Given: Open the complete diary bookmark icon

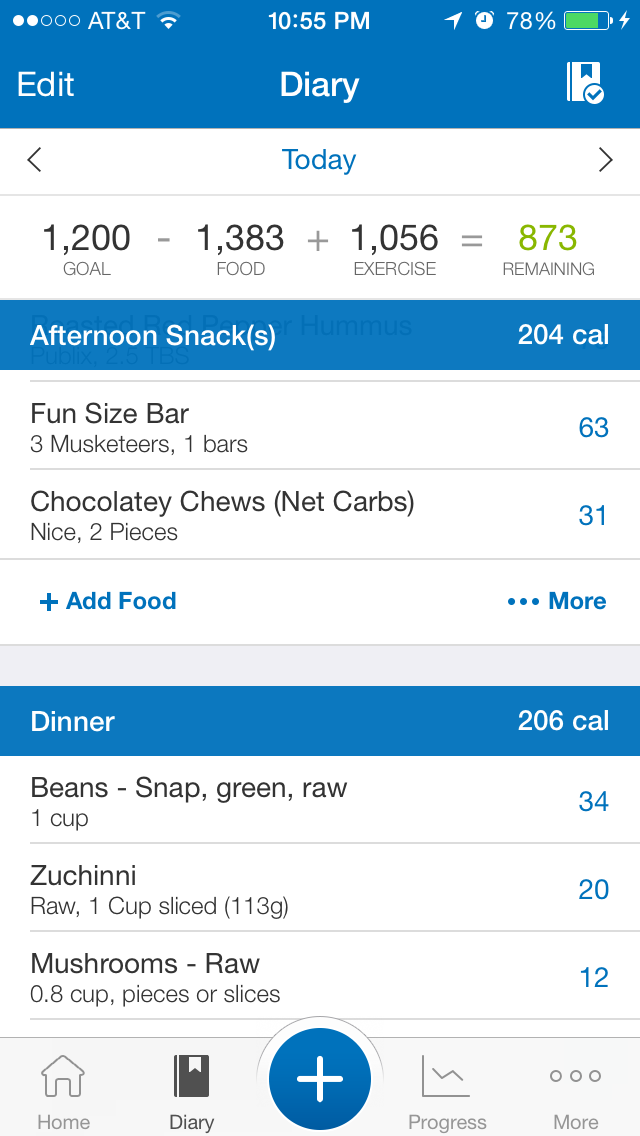Looking at the screenshot, I should pyautogui.click(x=585, y=84).
